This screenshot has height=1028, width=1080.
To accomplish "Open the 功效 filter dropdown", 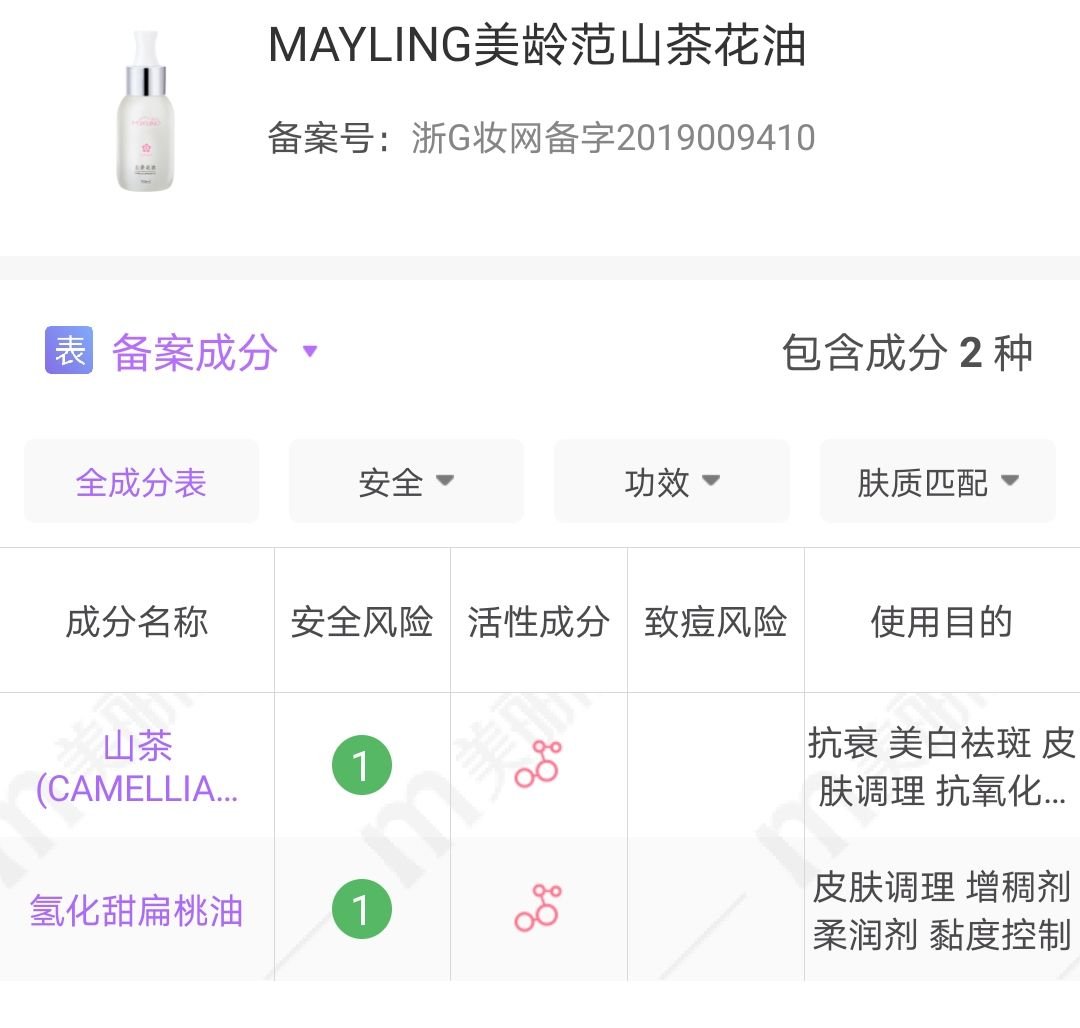I will point(671,482).
